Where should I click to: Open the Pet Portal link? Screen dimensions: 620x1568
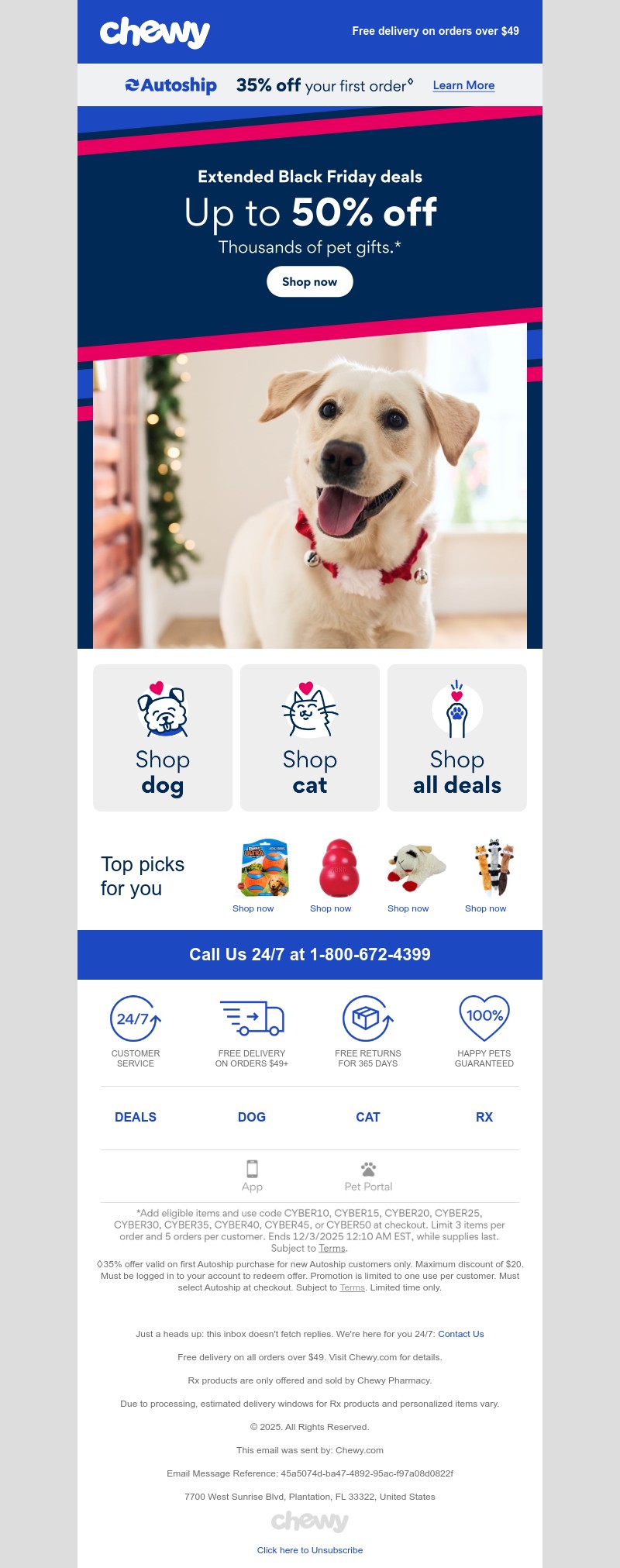tap(368, 1176)
